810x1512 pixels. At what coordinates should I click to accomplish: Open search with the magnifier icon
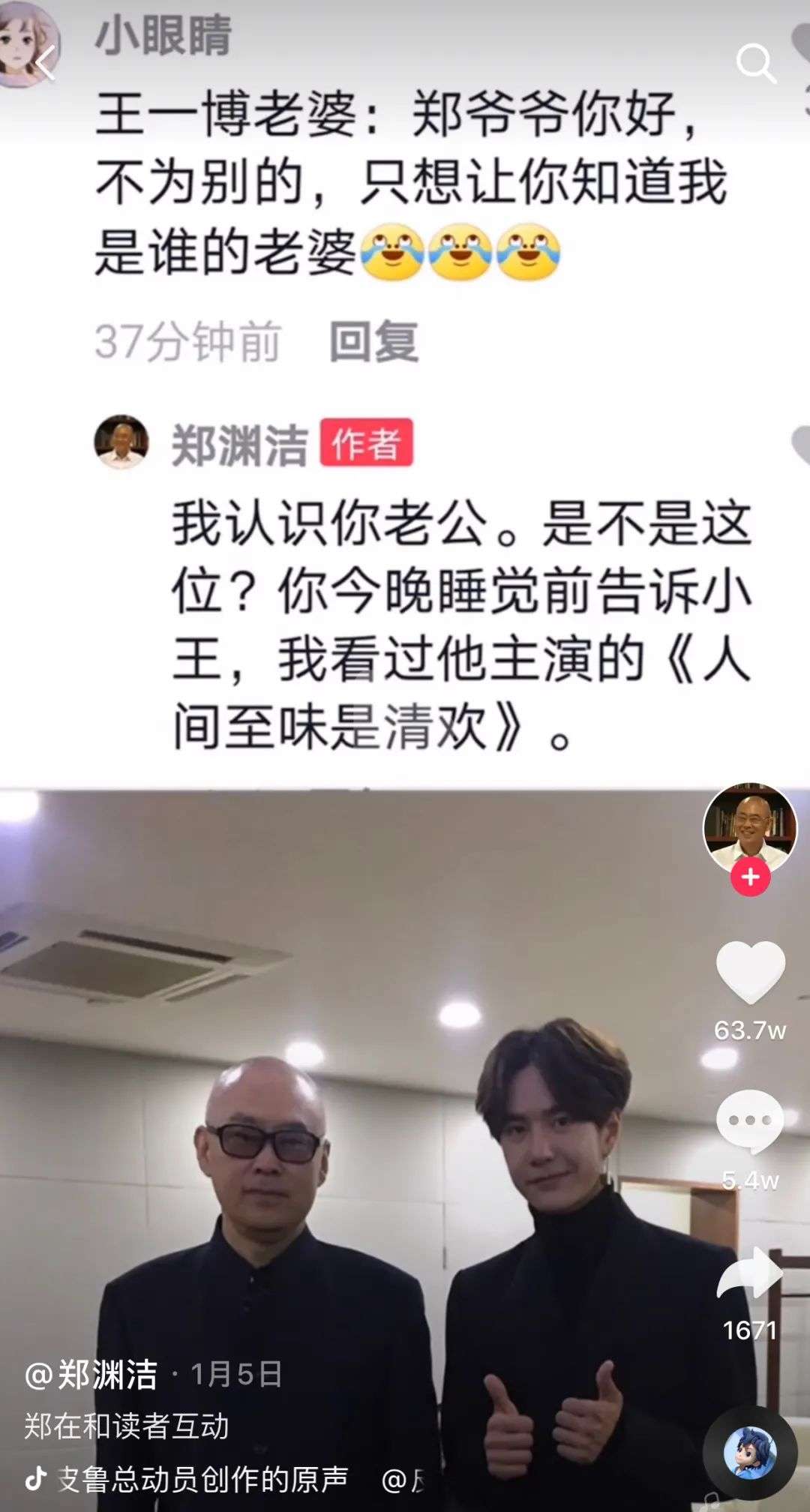tap(754, 63)
